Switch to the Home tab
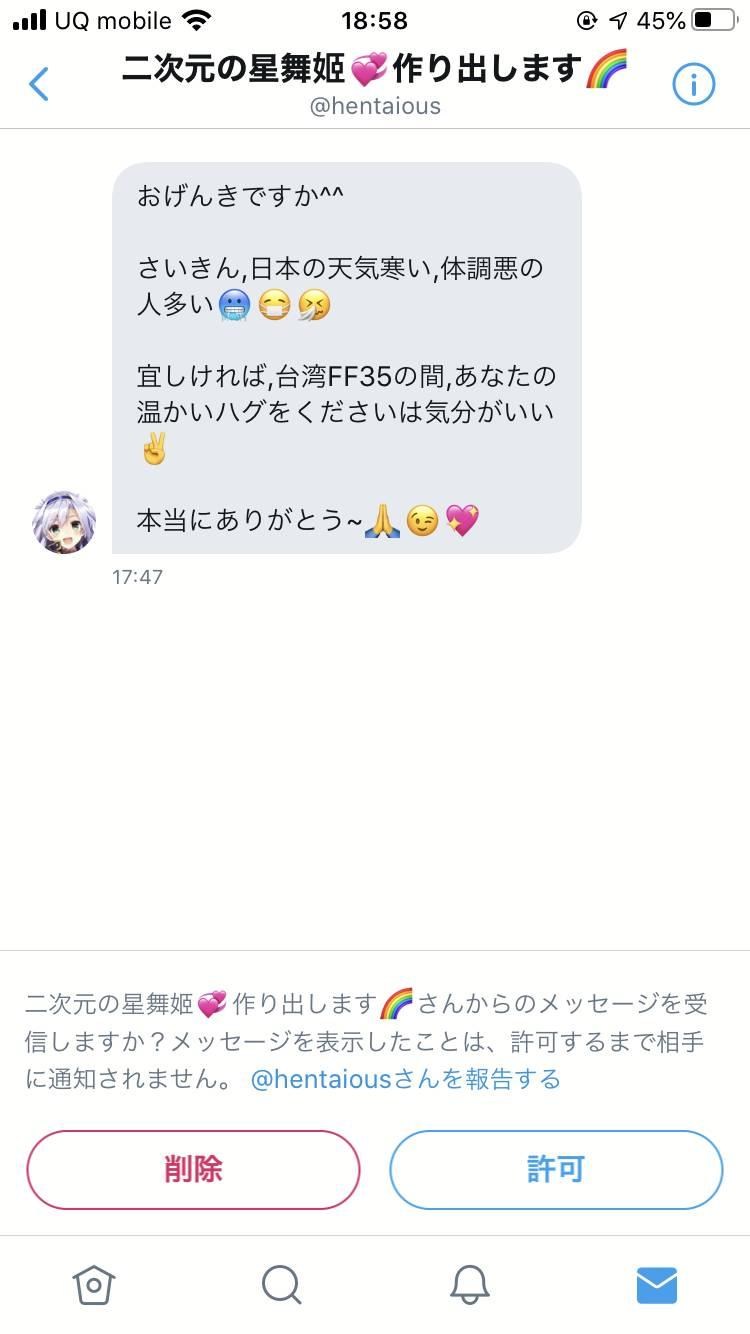Viewport: 750px width, 1334px height. tap(94, 1285)
